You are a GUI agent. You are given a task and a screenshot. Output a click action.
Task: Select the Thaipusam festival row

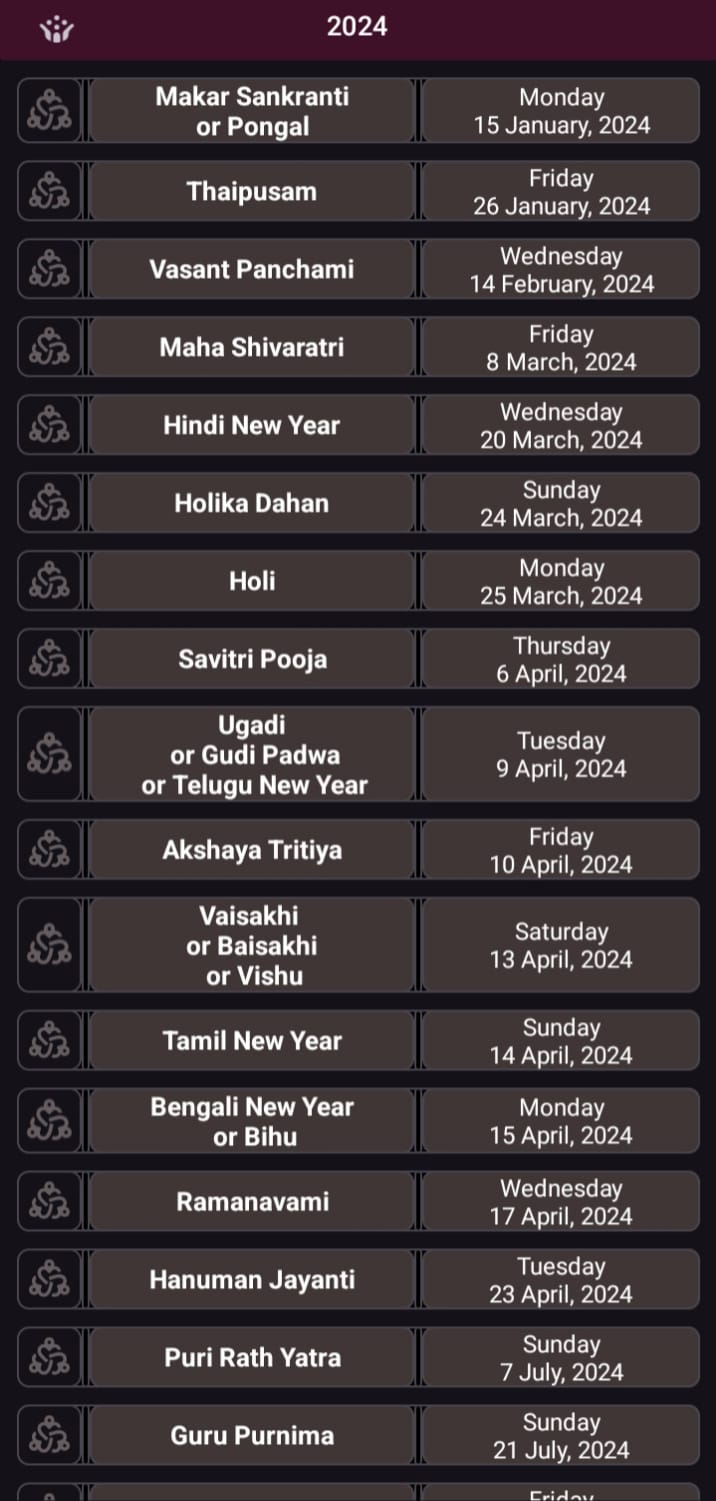pyautogui.click(x=252, y=191)
